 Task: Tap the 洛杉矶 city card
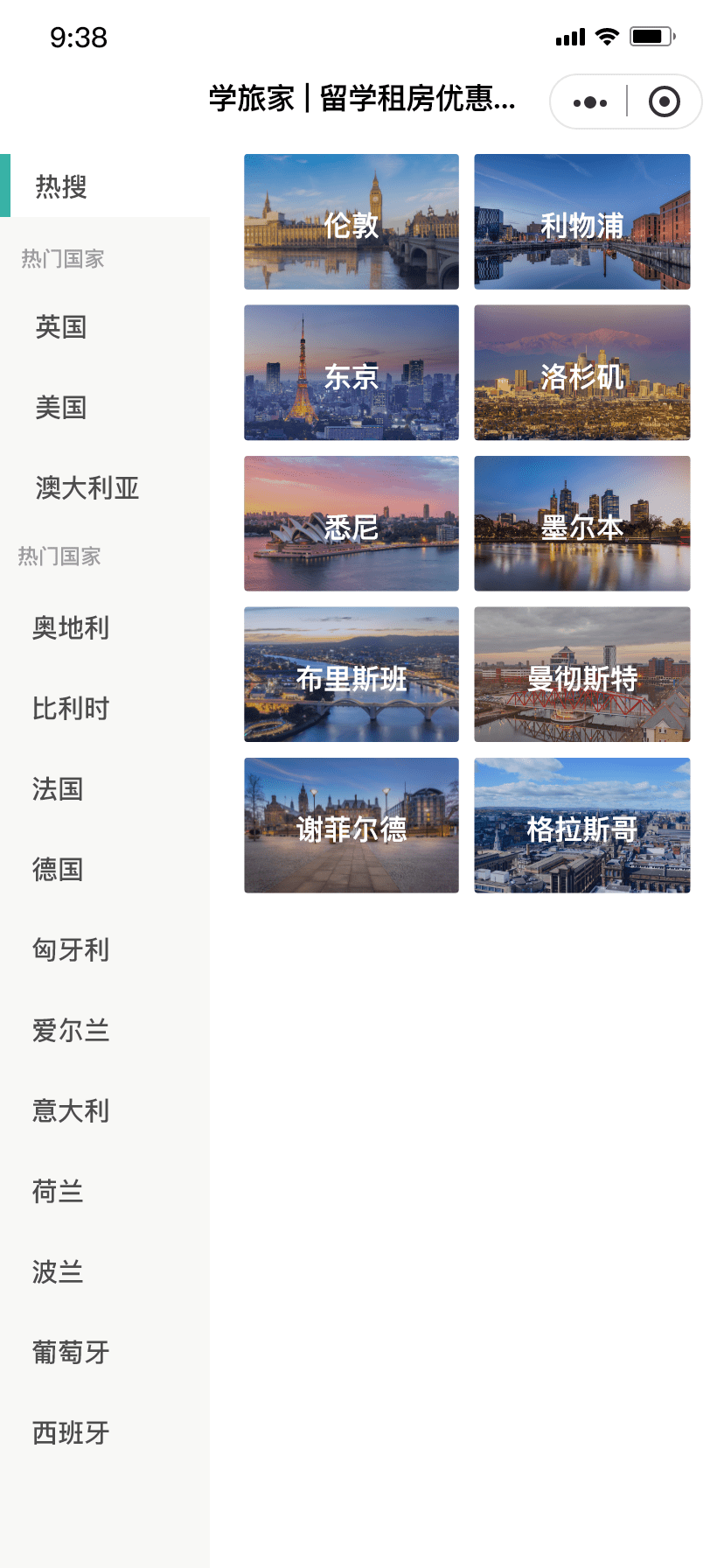coord(582,373)
